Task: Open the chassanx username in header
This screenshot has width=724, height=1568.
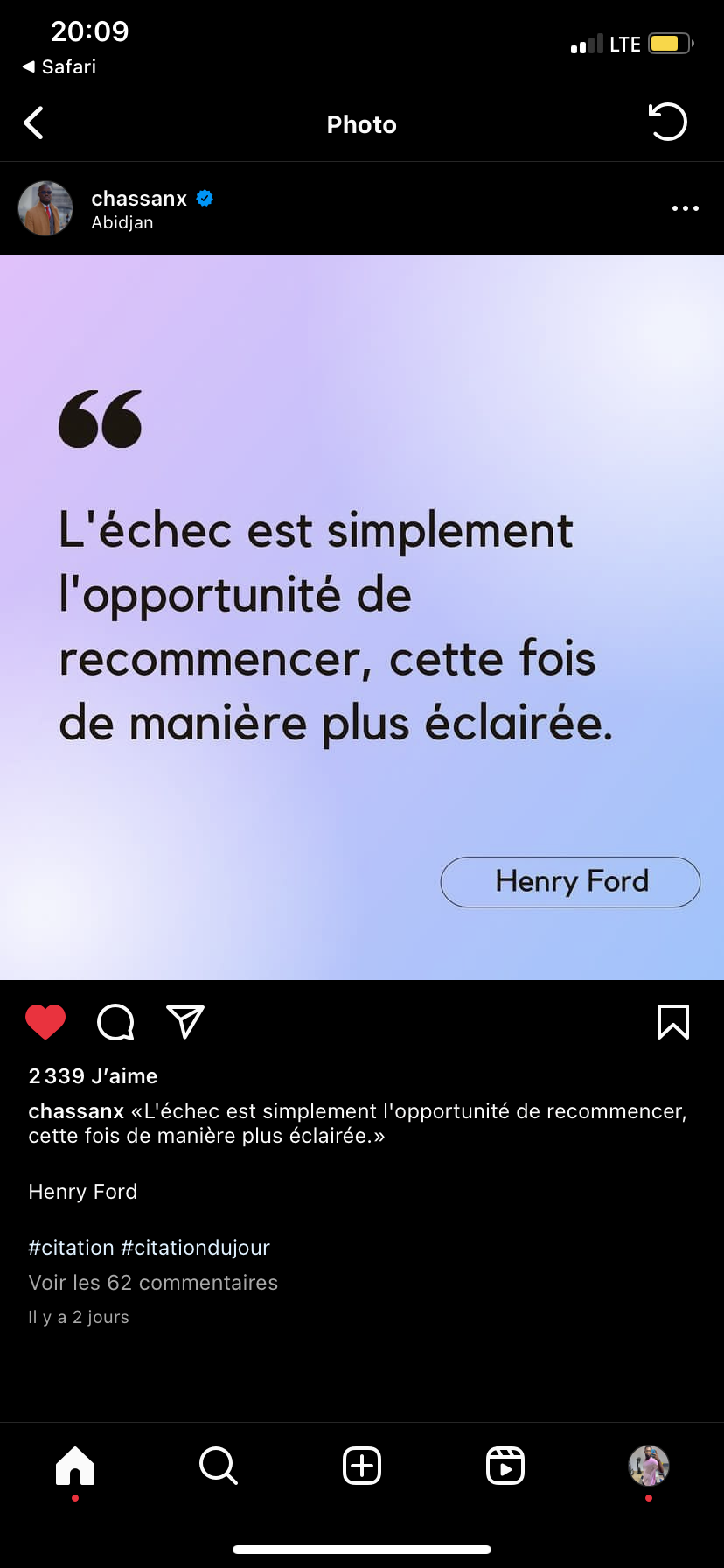Action: click(x=139, y=199)
